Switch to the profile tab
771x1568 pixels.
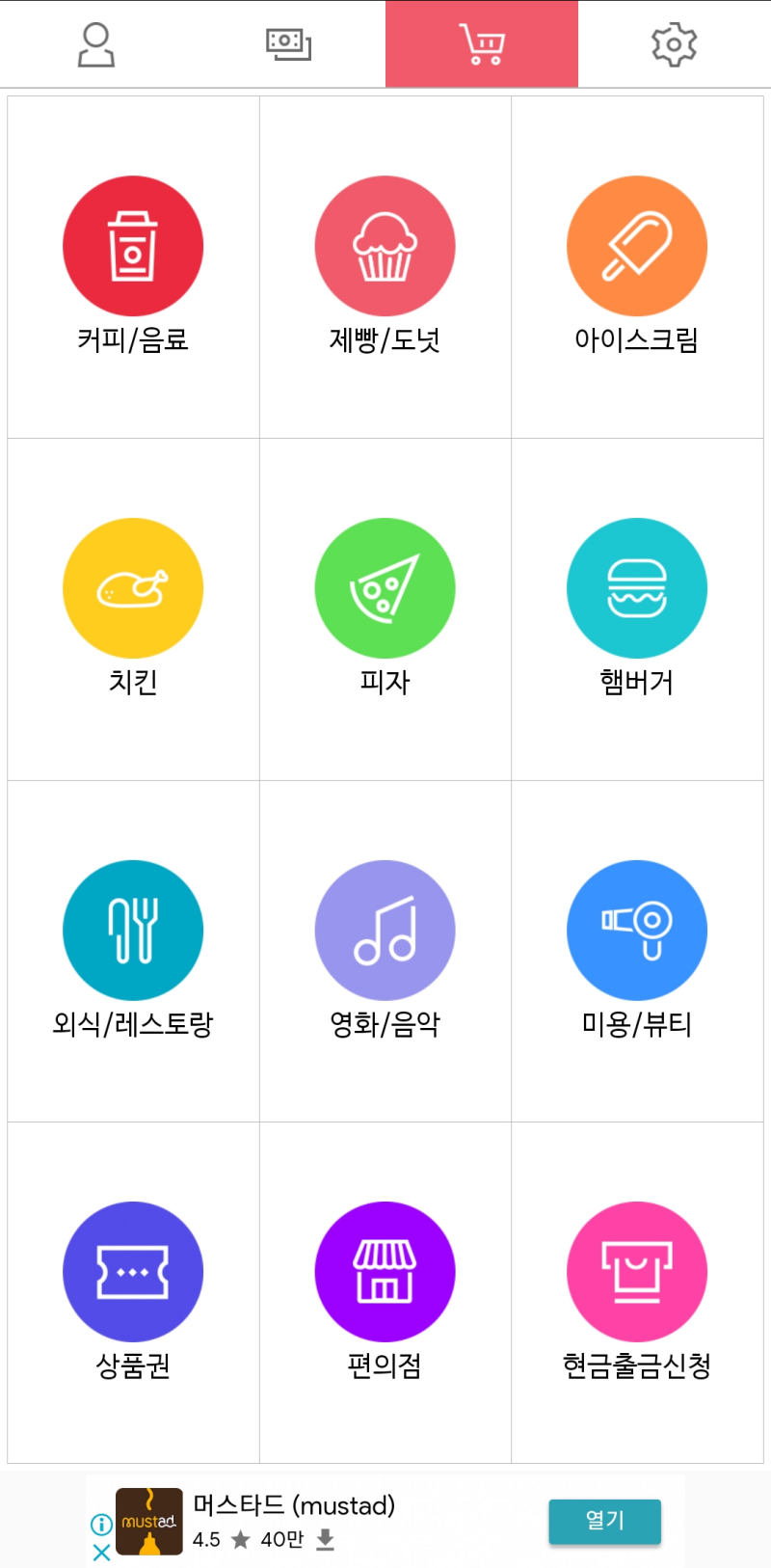pos(96,43)
